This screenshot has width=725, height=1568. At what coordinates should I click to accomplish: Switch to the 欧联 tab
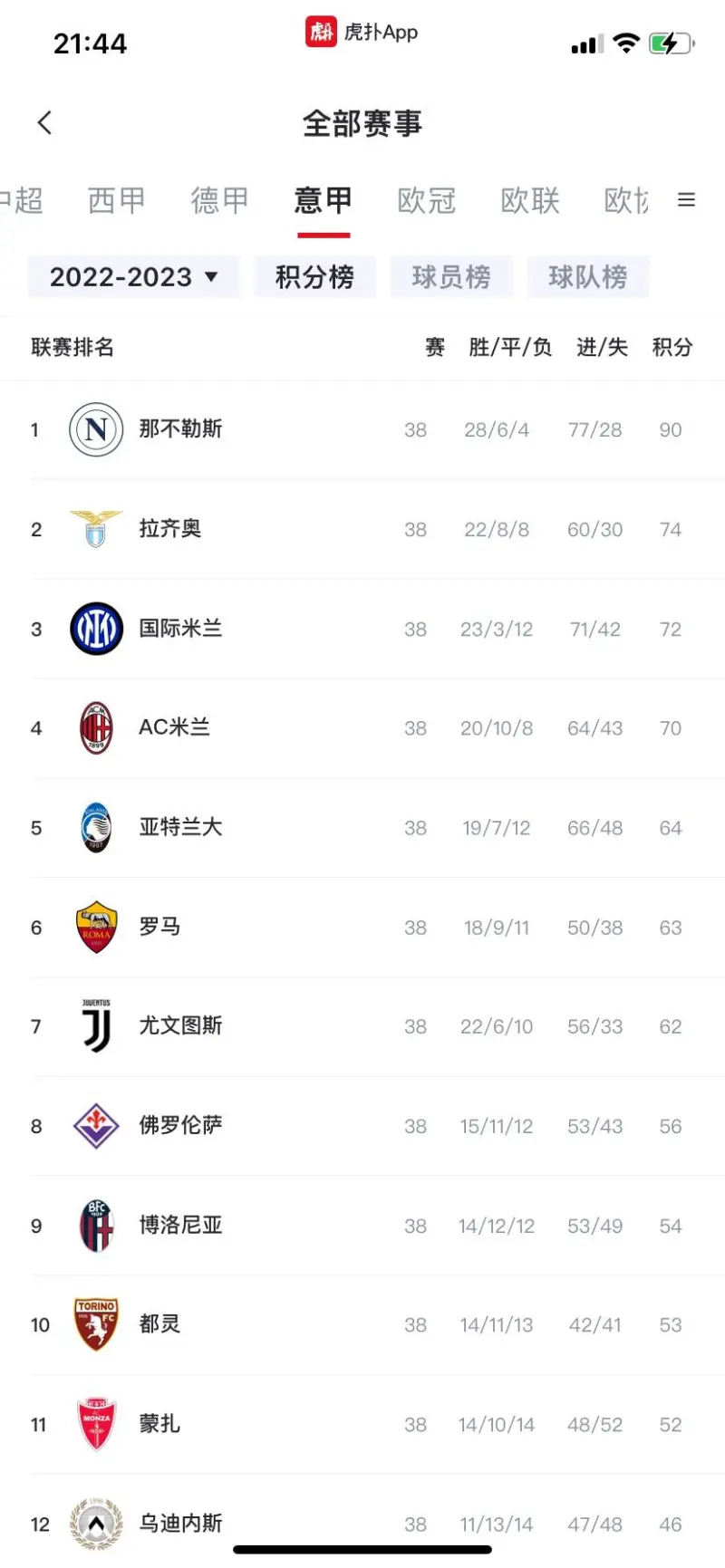click(530, 200)
